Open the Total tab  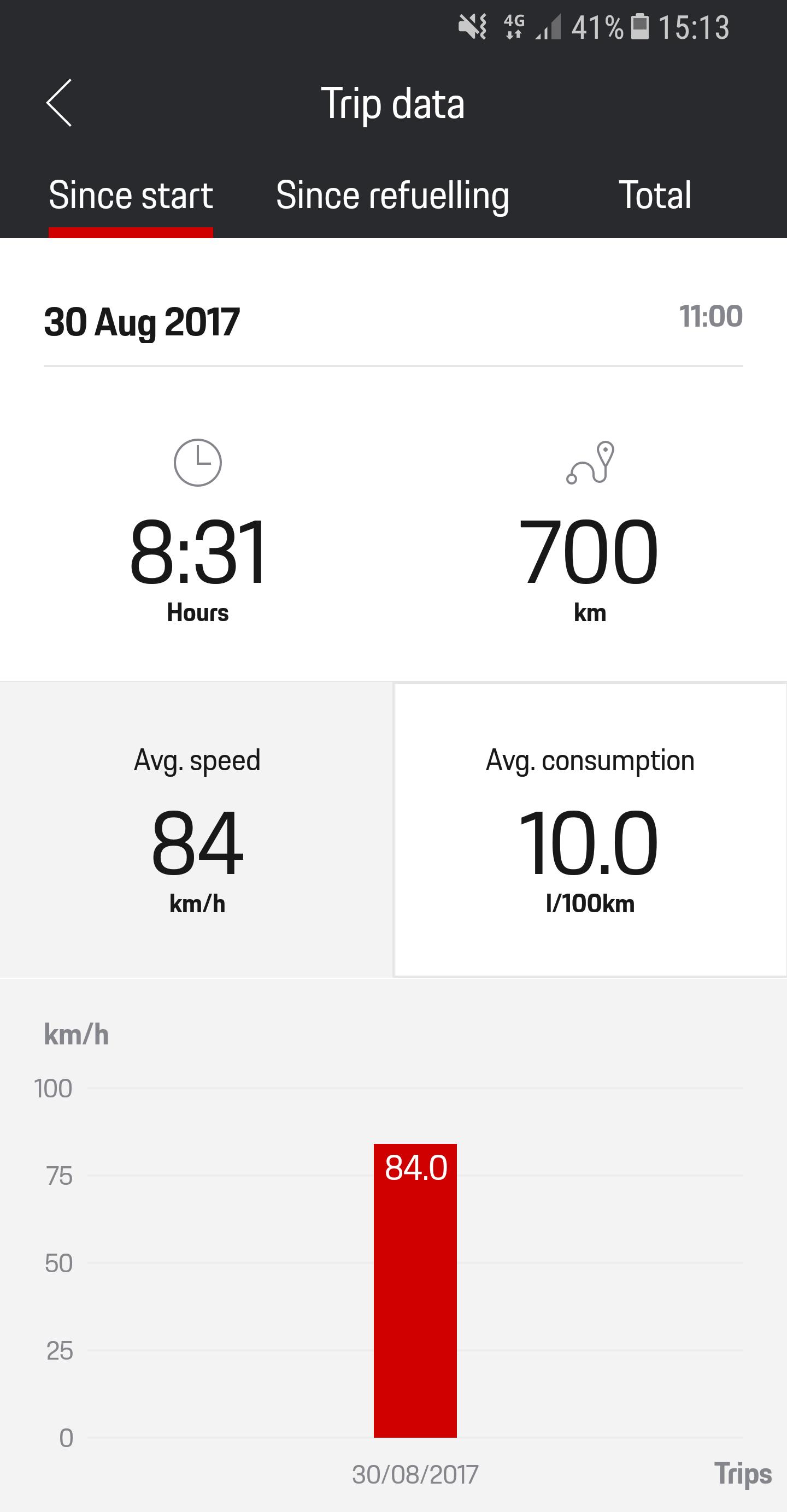654,196
